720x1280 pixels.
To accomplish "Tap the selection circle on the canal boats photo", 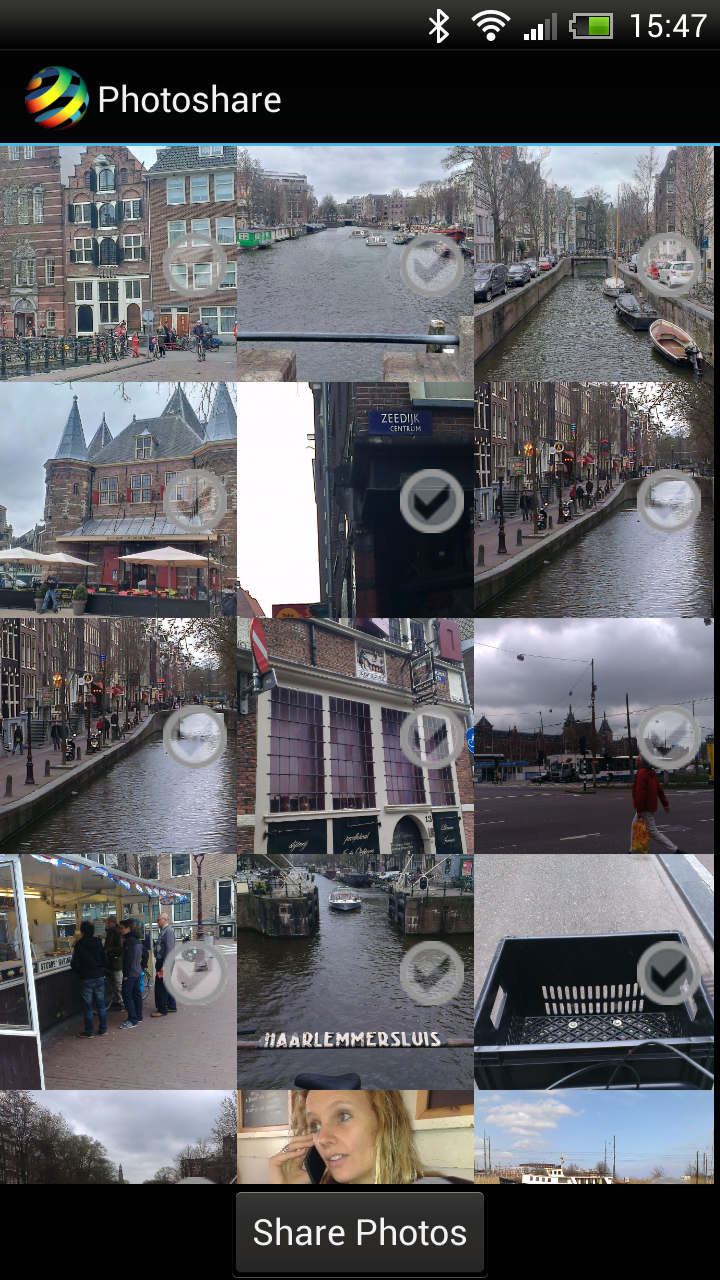I will (432, 265).
